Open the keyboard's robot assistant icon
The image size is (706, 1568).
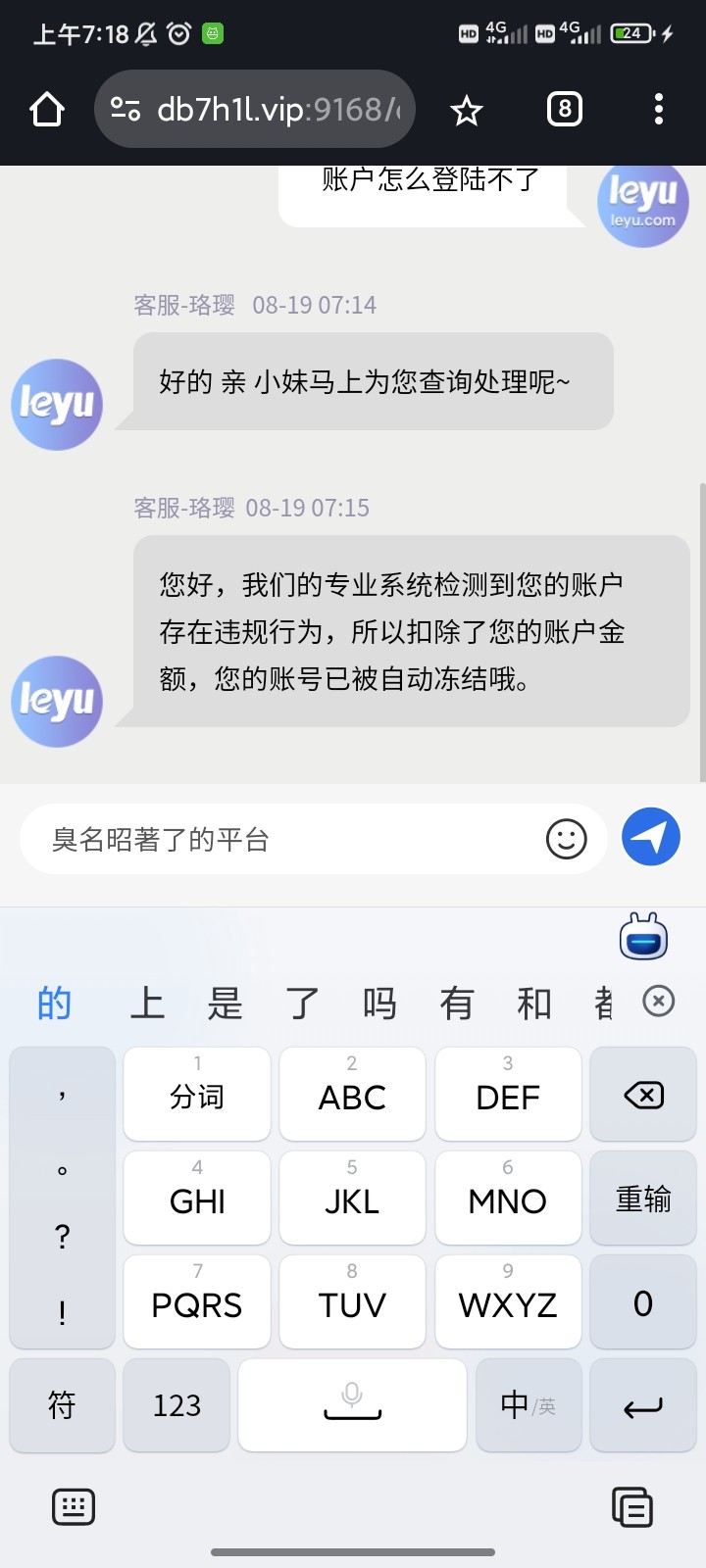[x=643, y=937]
